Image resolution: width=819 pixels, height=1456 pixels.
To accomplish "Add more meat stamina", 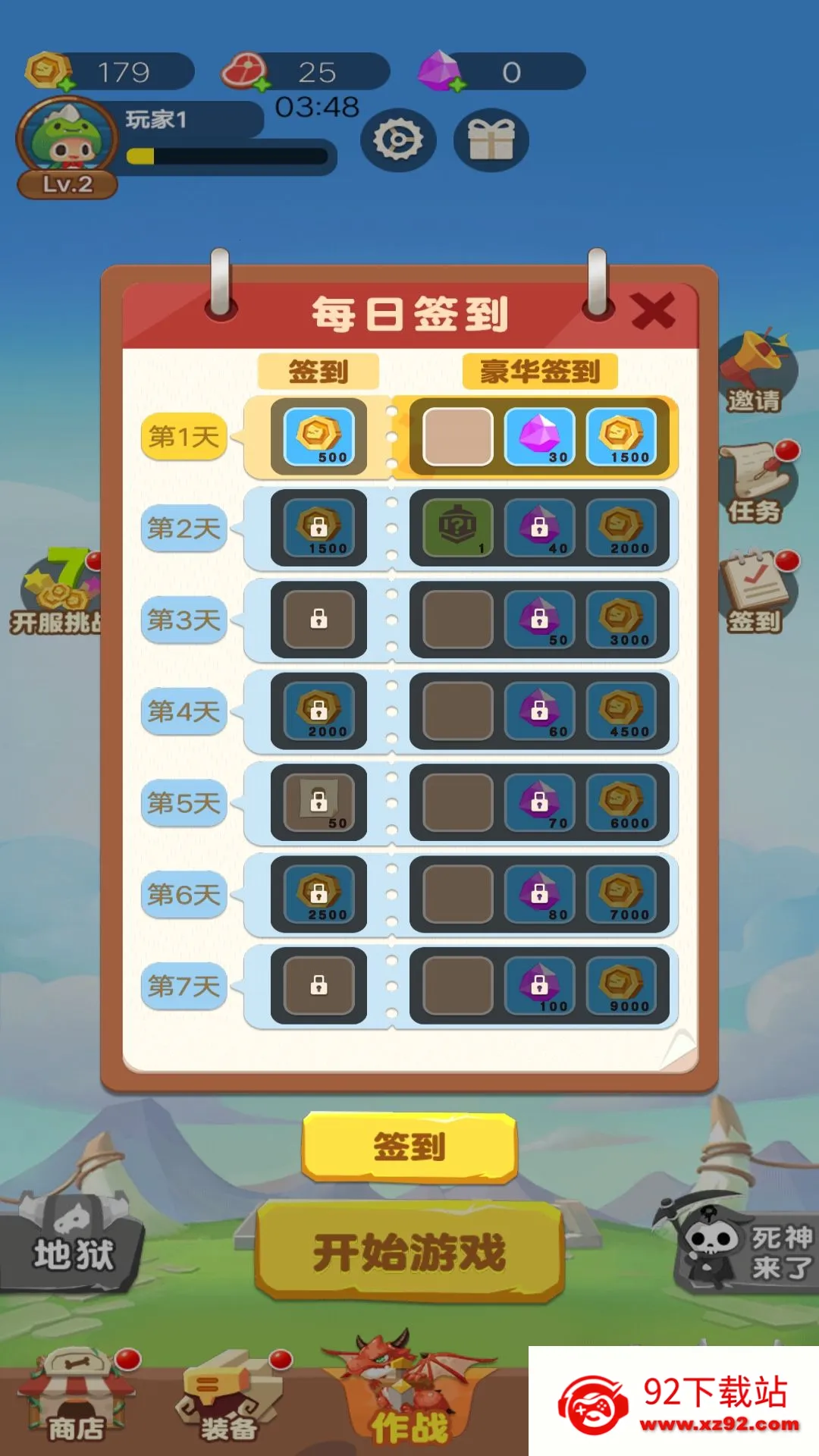I will [262, 84].
